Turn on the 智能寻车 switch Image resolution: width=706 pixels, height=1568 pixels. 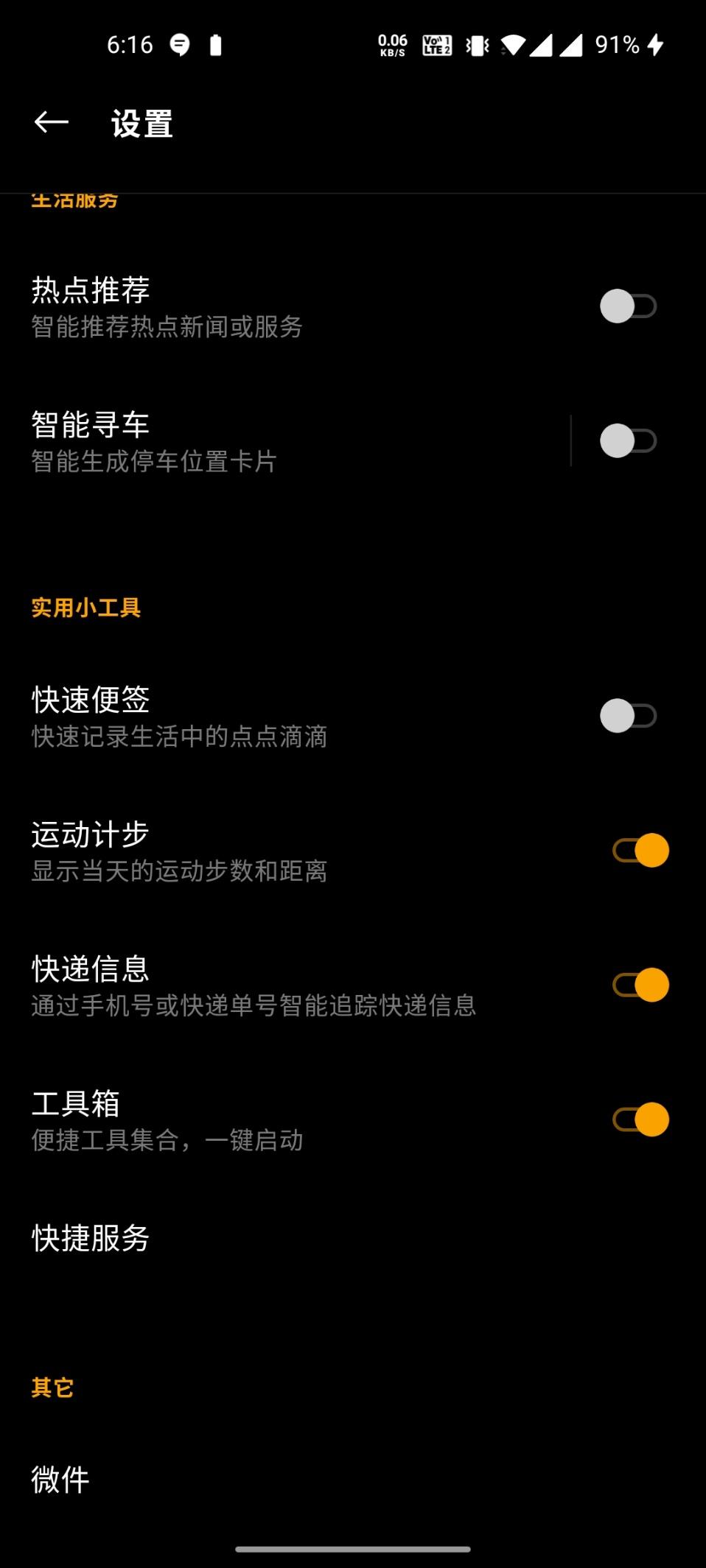tap(629, 441)
